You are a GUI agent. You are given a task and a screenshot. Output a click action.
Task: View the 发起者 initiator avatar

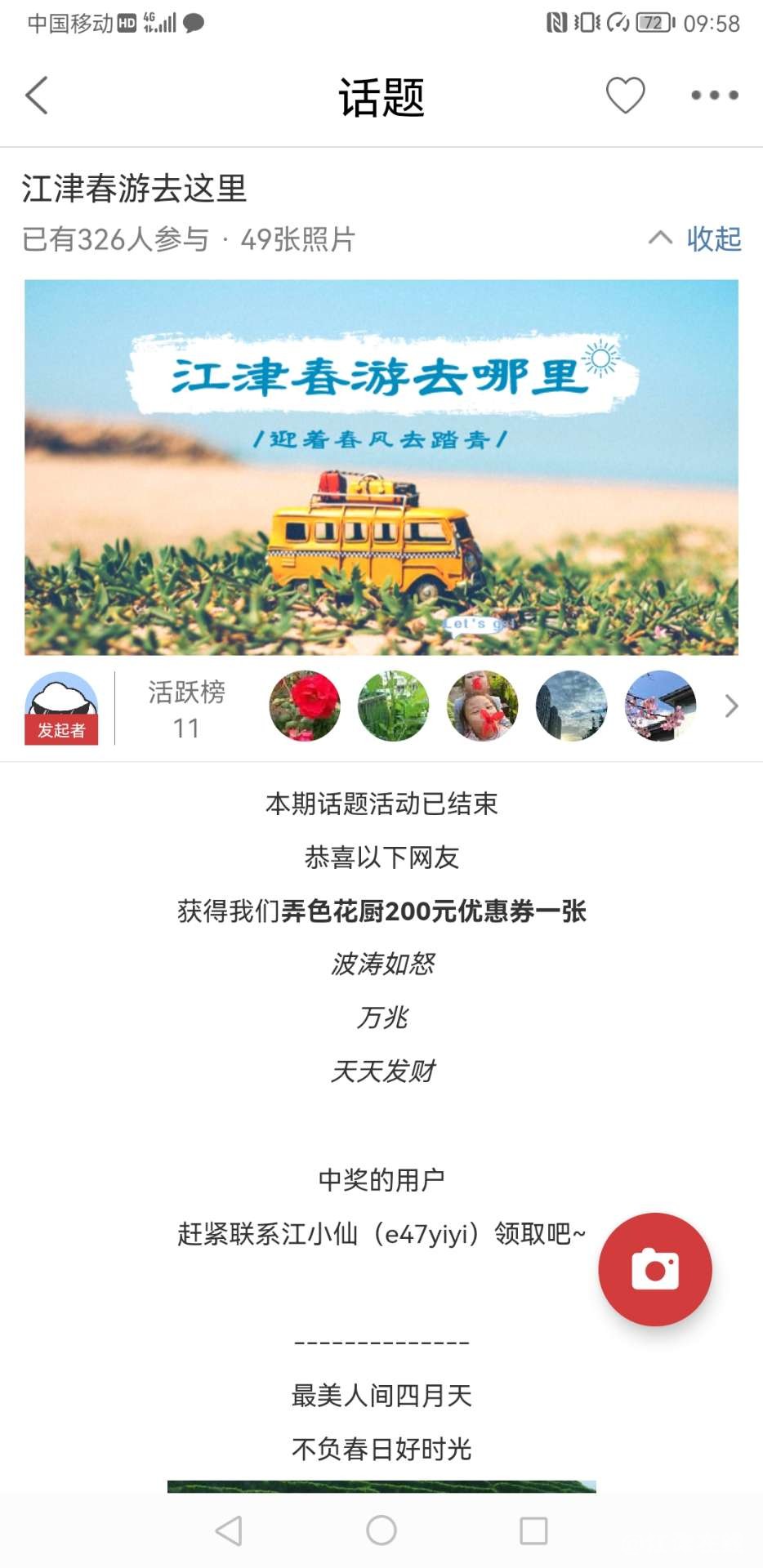click(x=61, y=707)
